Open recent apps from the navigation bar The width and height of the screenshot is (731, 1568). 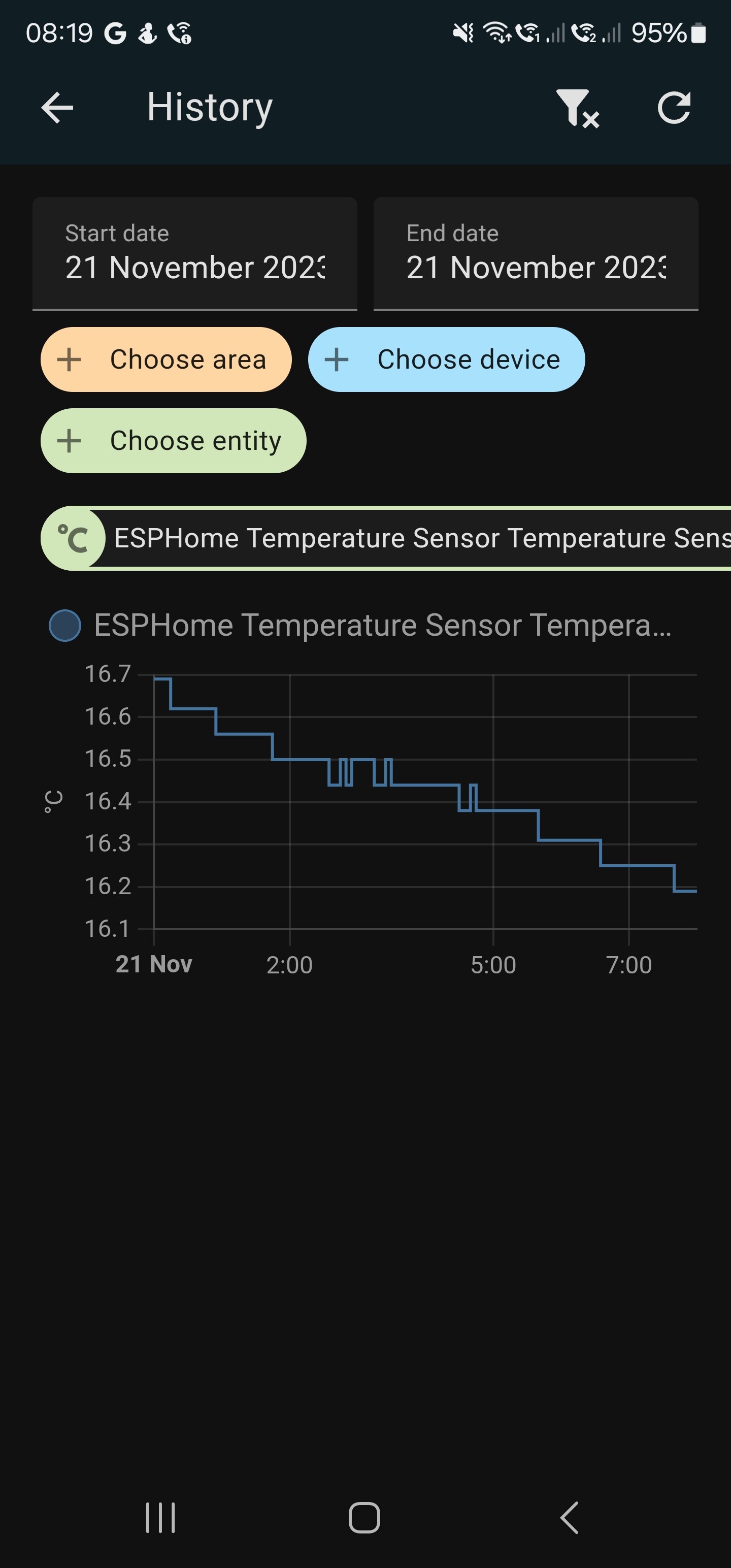pyautogui.click(x=161, y=1517)
